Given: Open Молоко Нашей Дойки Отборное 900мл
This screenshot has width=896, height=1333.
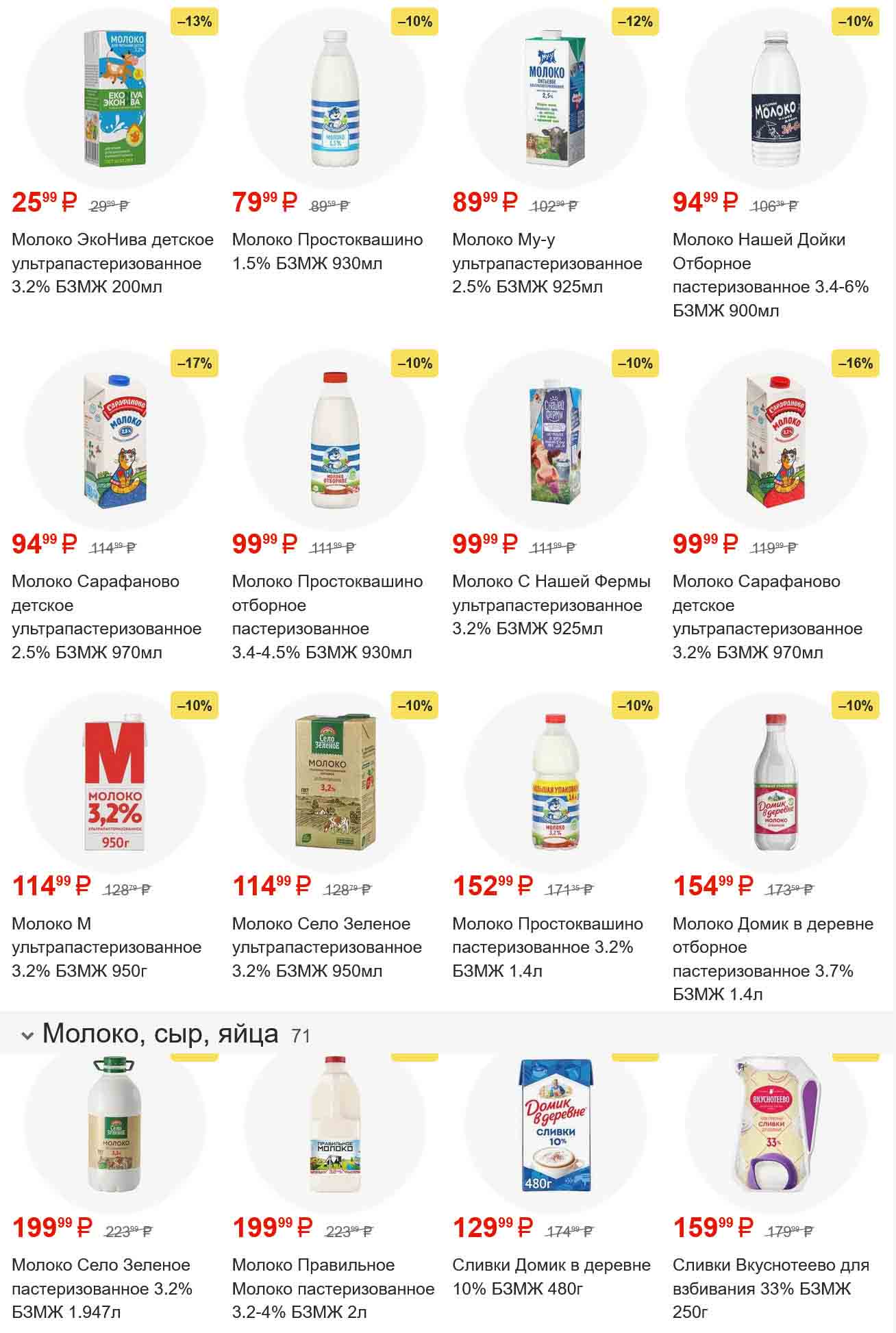Looking at the screenshot, I should point(775,99).
